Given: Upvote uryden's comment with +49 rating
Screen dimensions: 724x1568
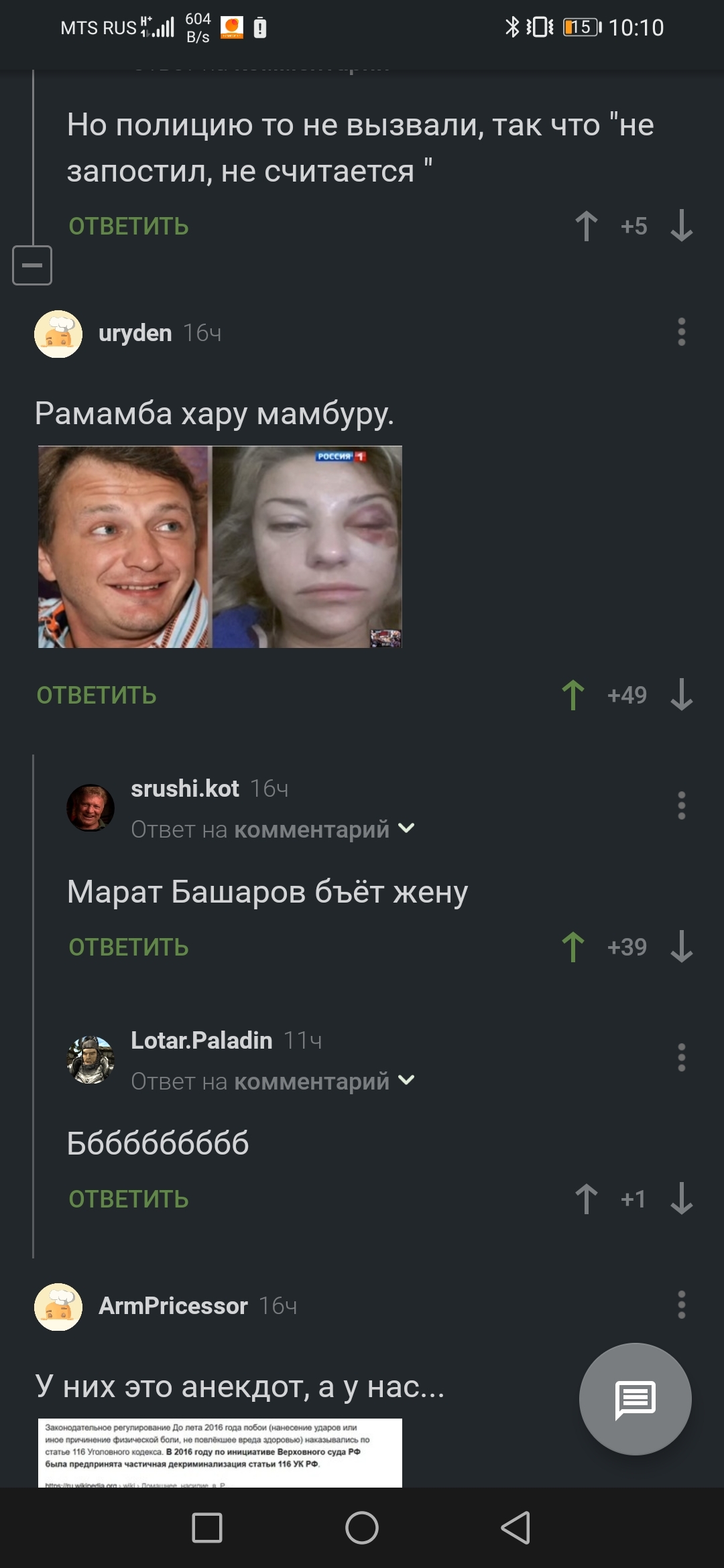Looking at the screenshot, I should (x=573, y=695).
